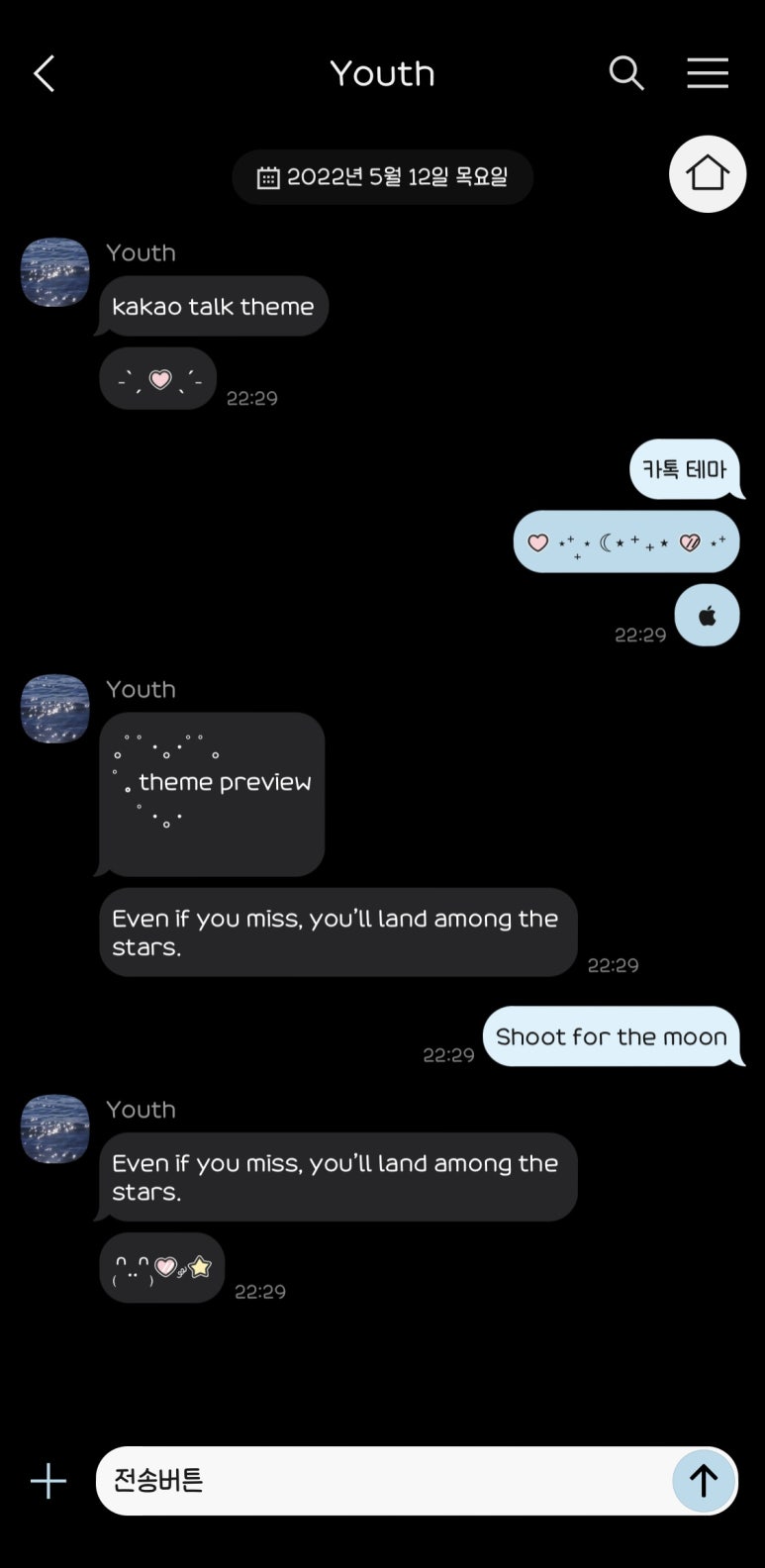Send the message with arrow button

[x=704, y=1481]
